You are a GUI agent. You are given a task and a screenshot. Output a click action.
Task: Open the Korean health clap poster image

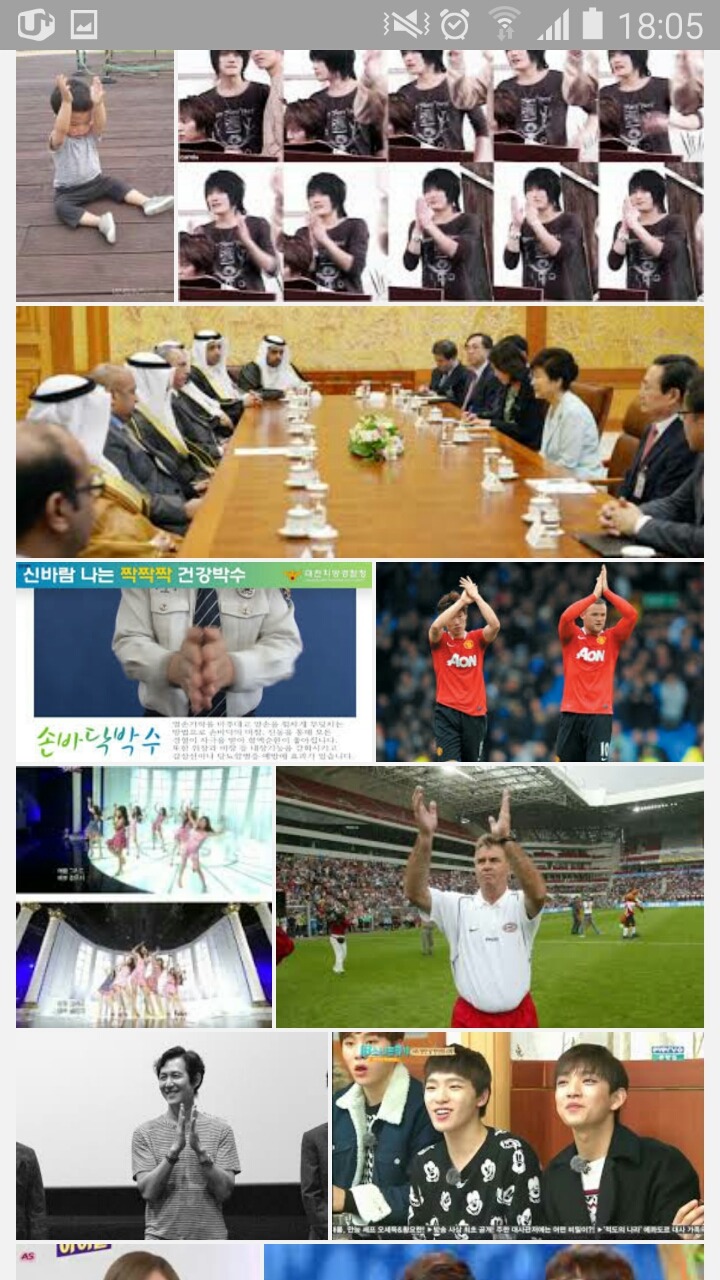pos(195,662)
